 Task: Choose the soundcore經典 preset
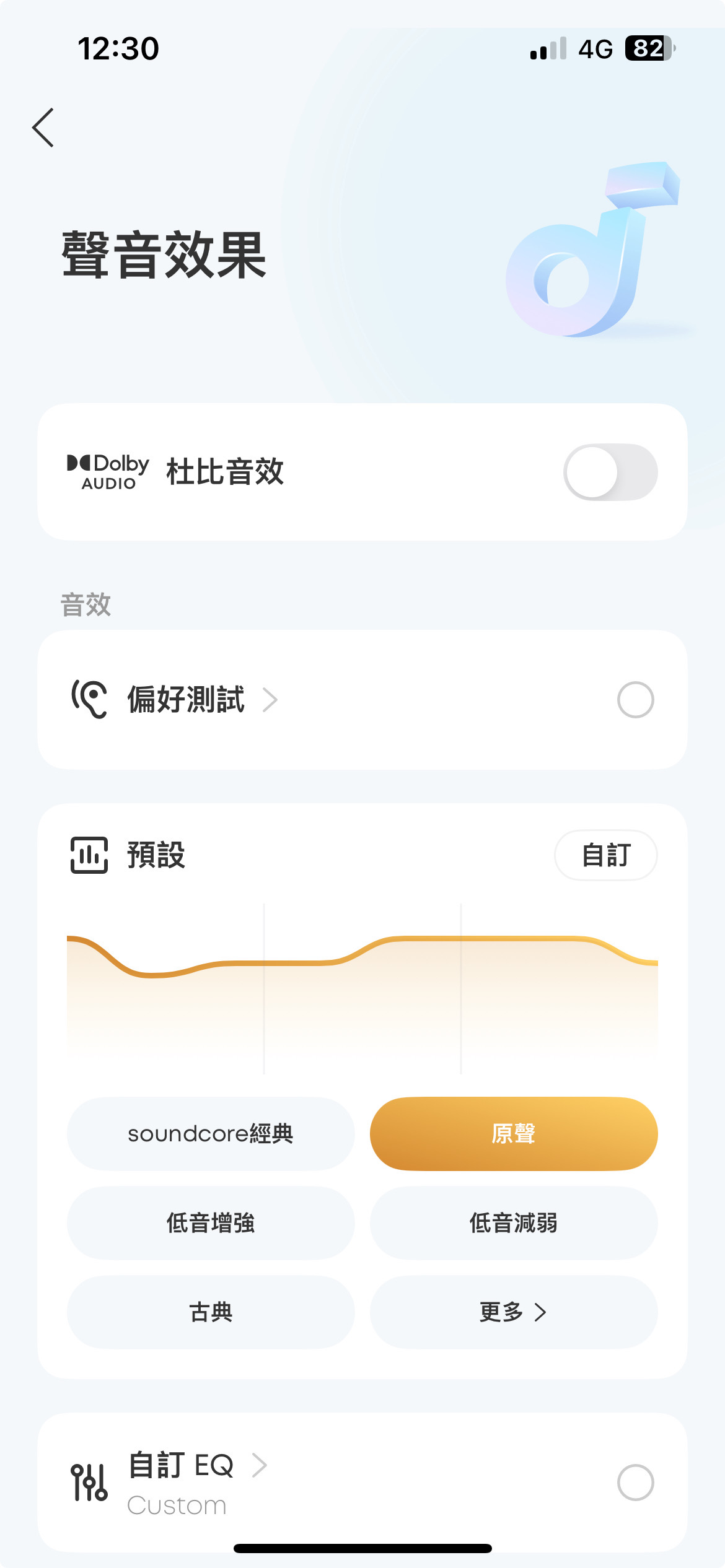(x=211, y=1134)
